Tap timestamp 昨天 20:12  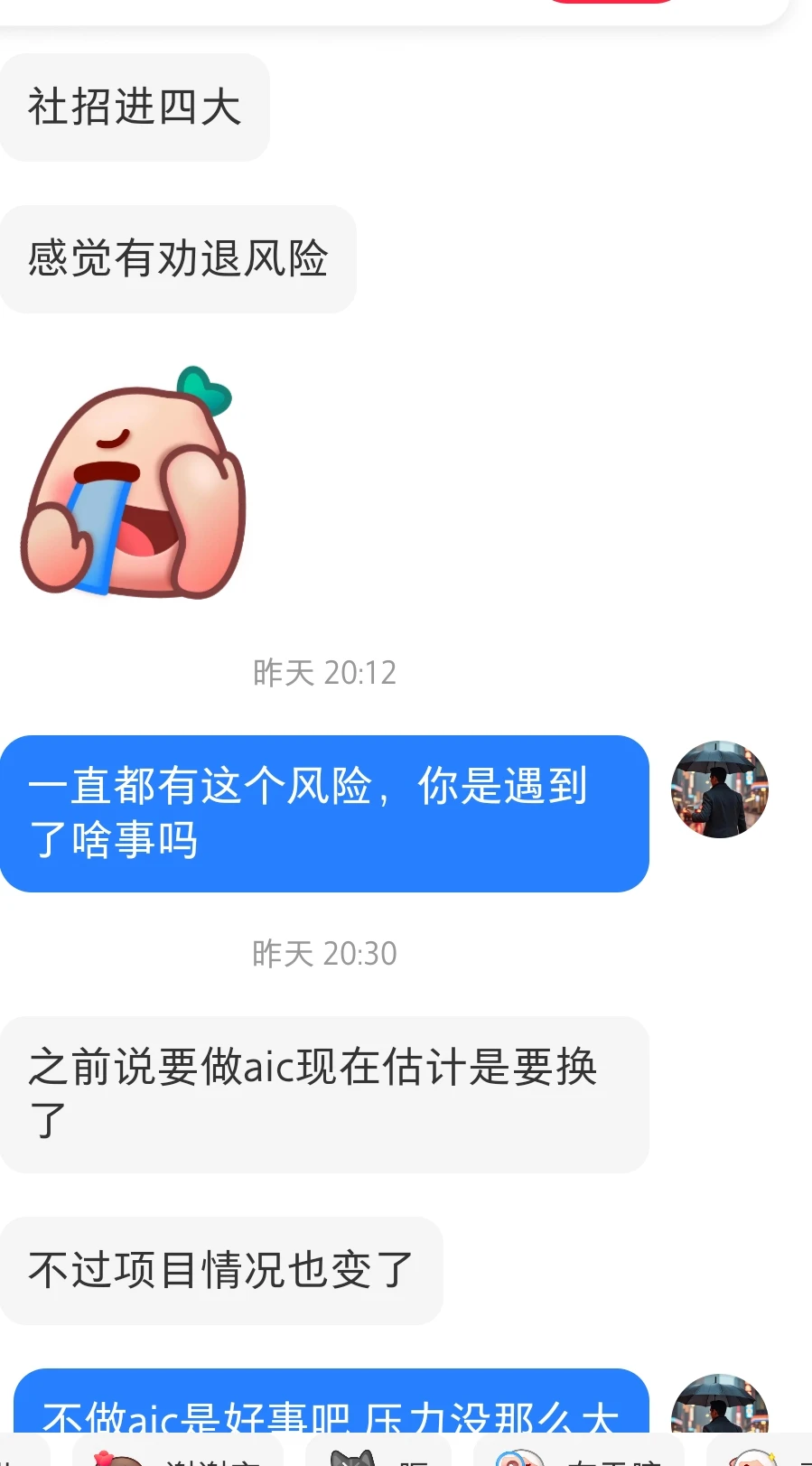tap(323, 672)
